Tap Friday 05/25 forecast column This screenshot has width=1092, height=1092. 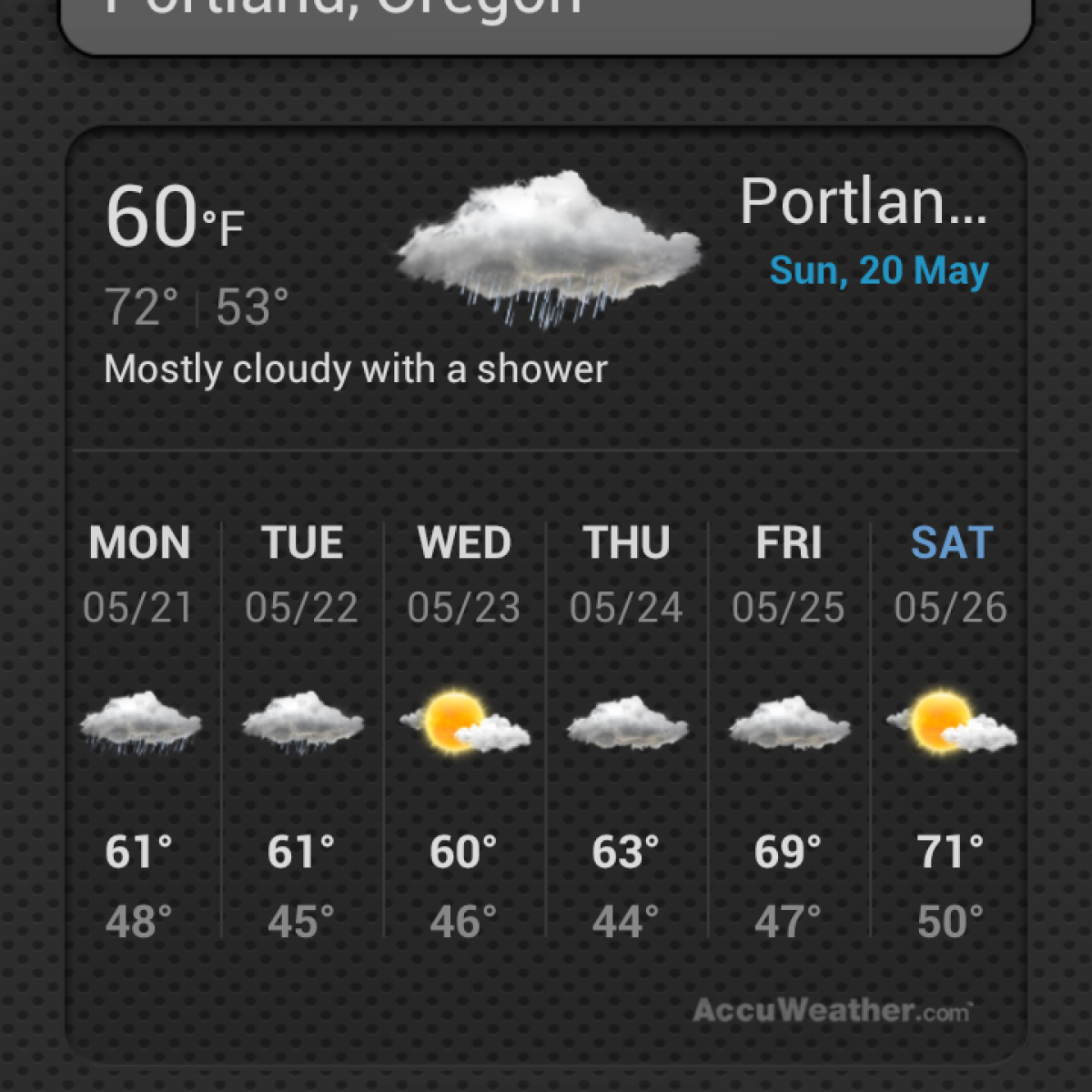click(x=789, y=728)
